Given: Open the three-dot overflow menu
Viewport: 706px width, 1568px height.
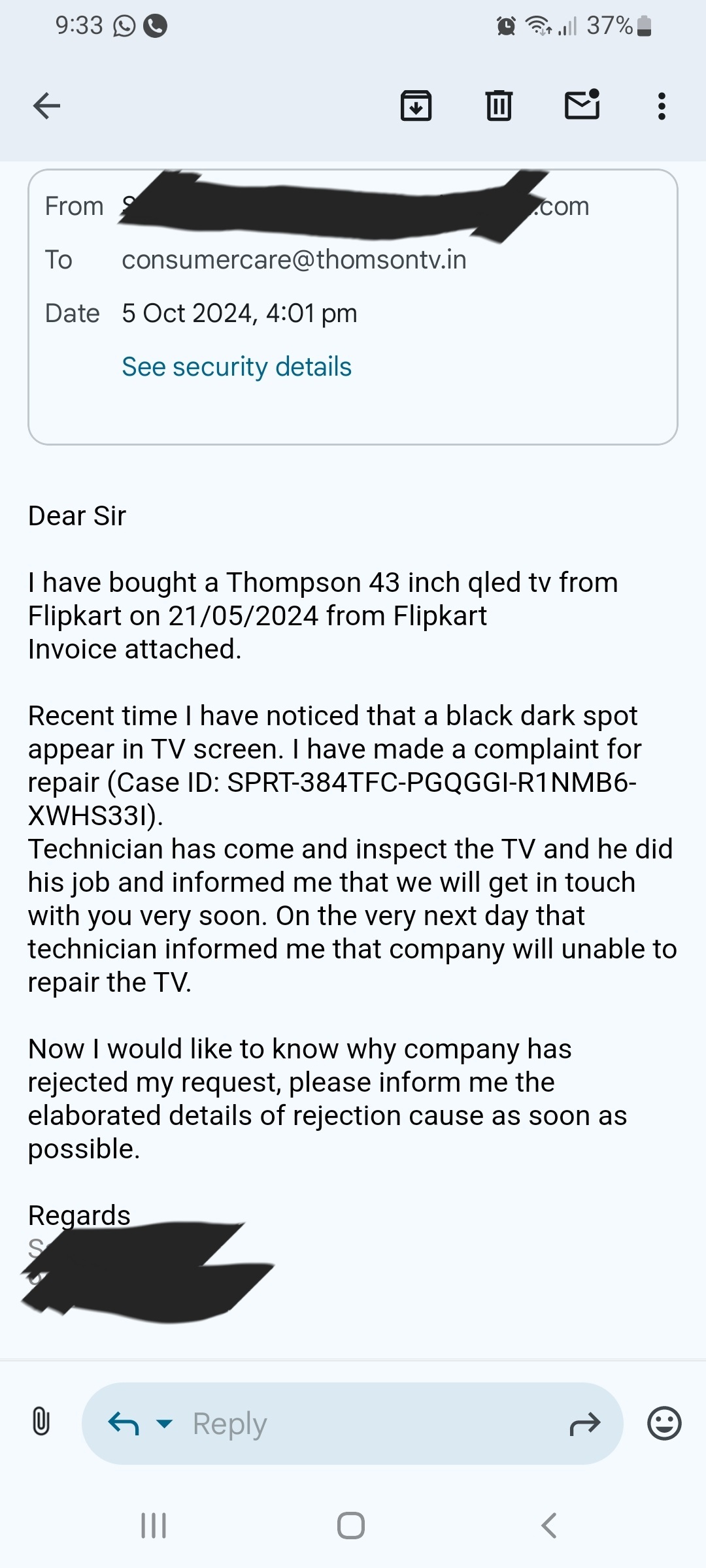Looking at the screenshot, I should (662, 106).
